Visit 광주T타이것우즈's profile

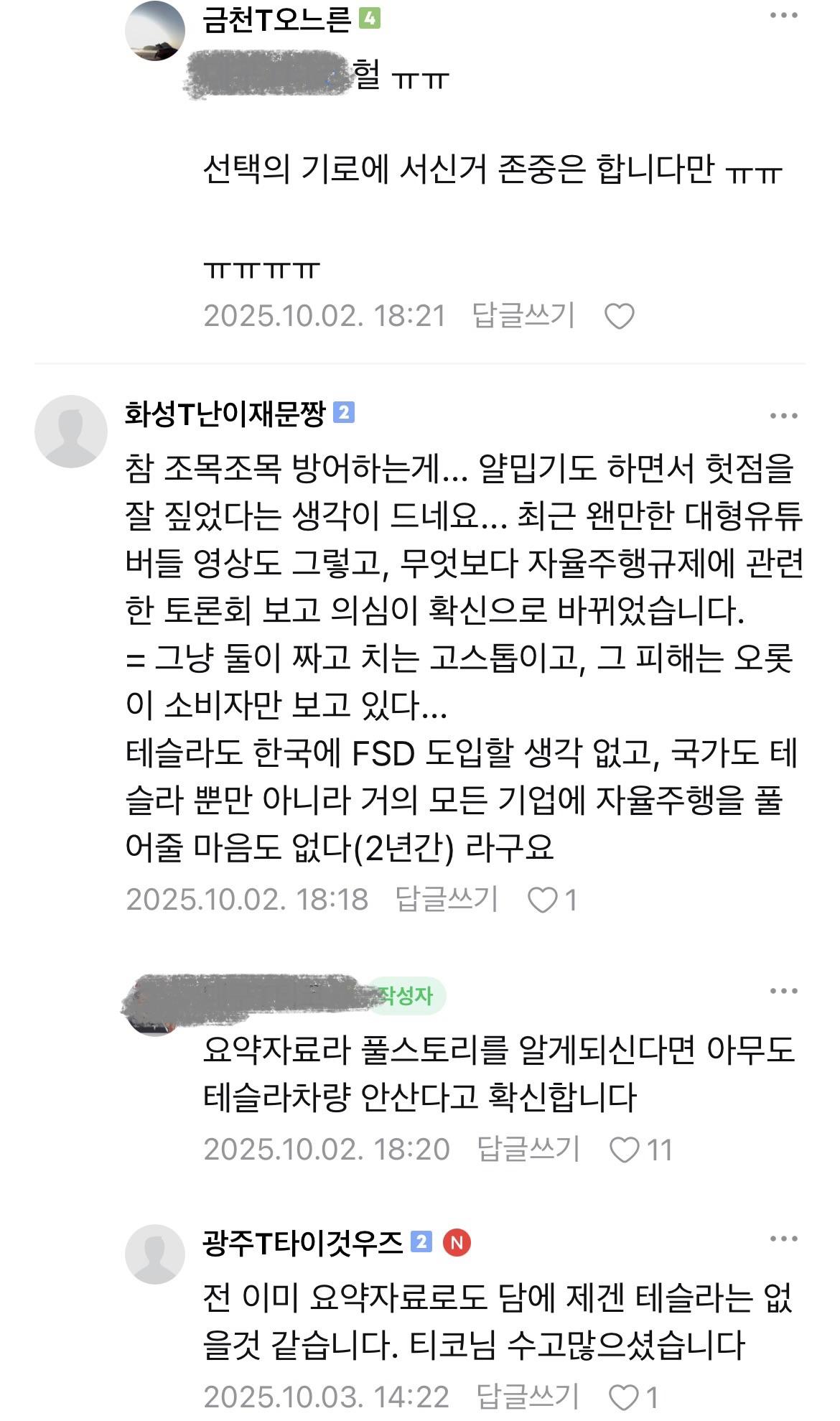(155, 1254)
